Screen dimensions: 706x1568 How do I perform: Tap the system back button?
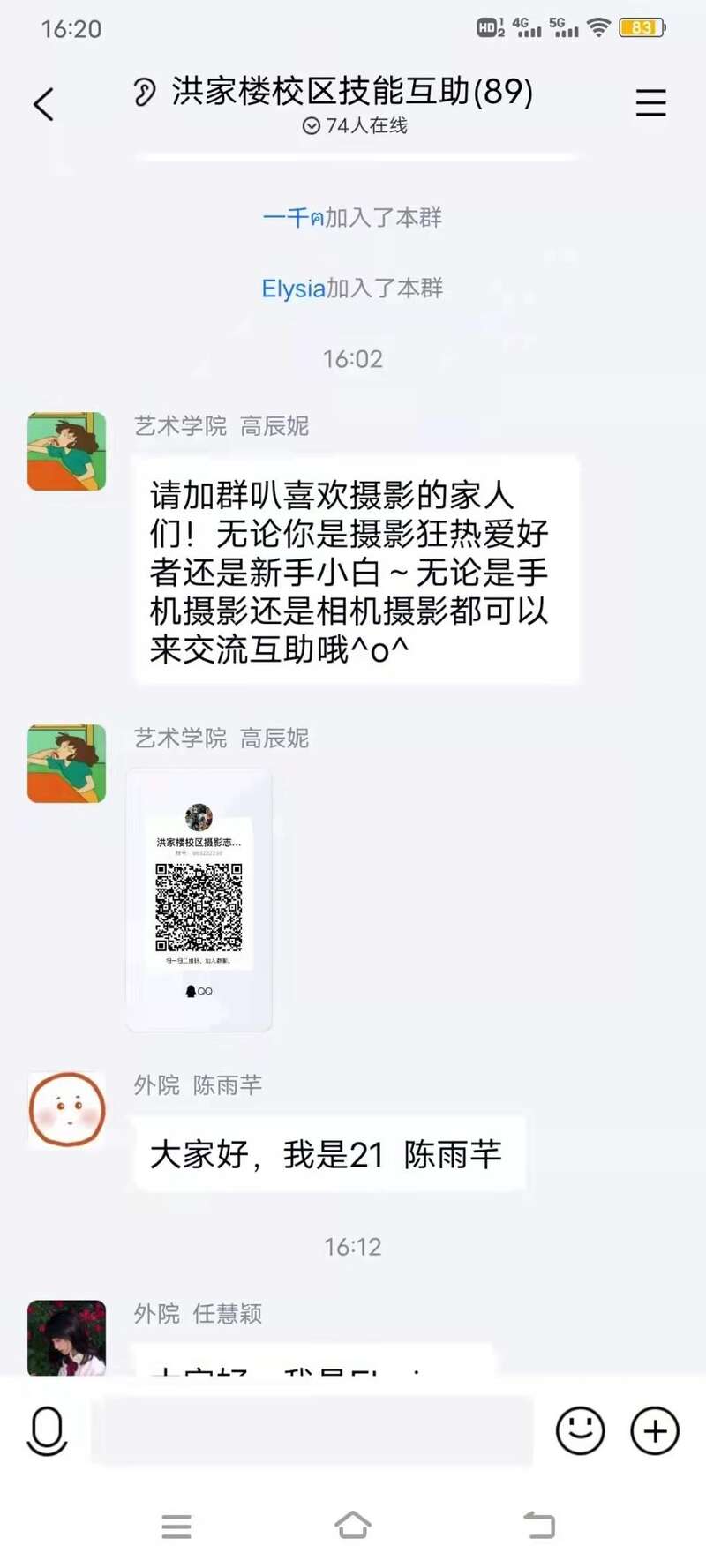(538, 1526)
